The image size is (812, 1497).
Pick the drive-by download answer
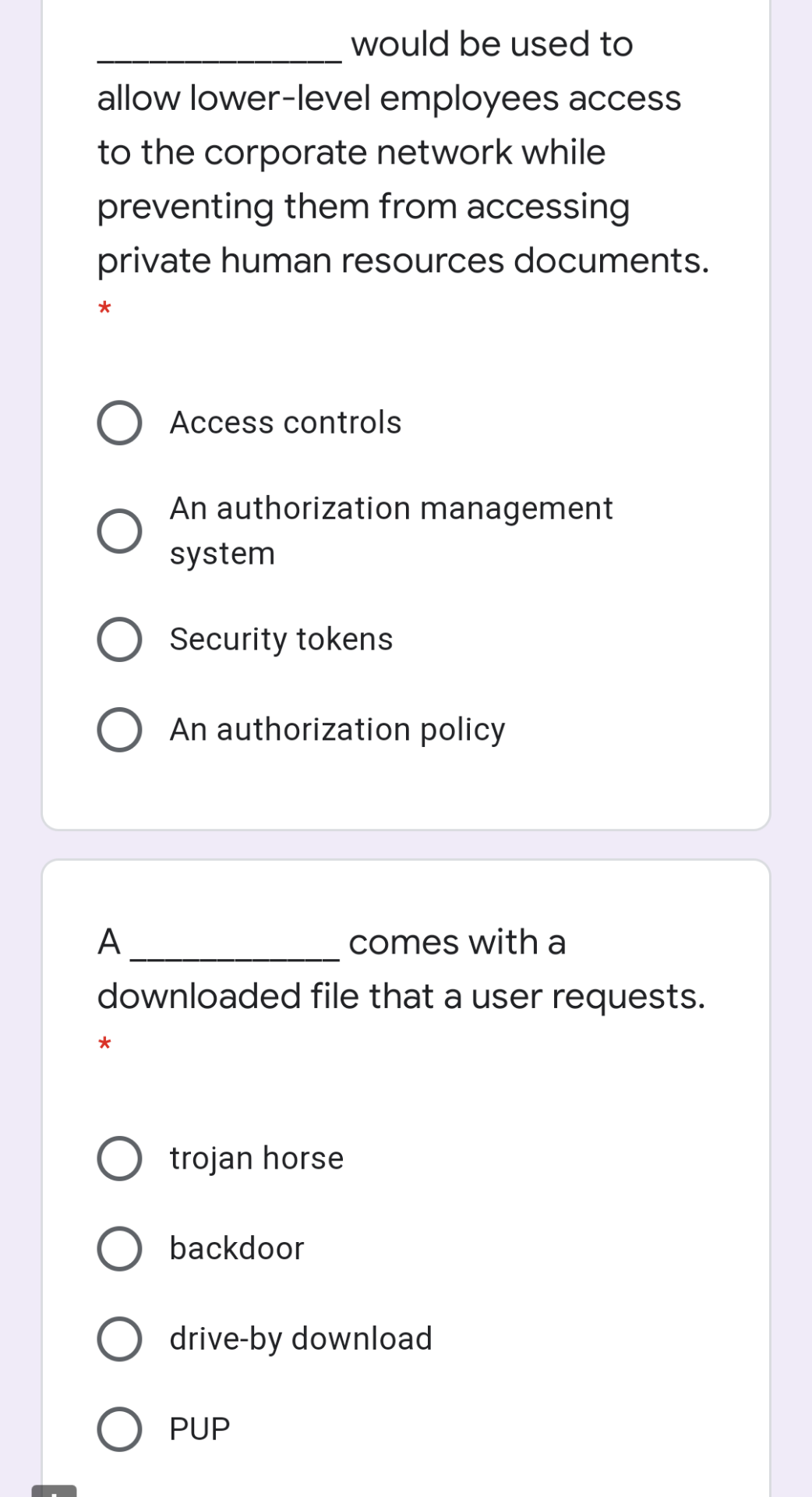click(119, 1340)
